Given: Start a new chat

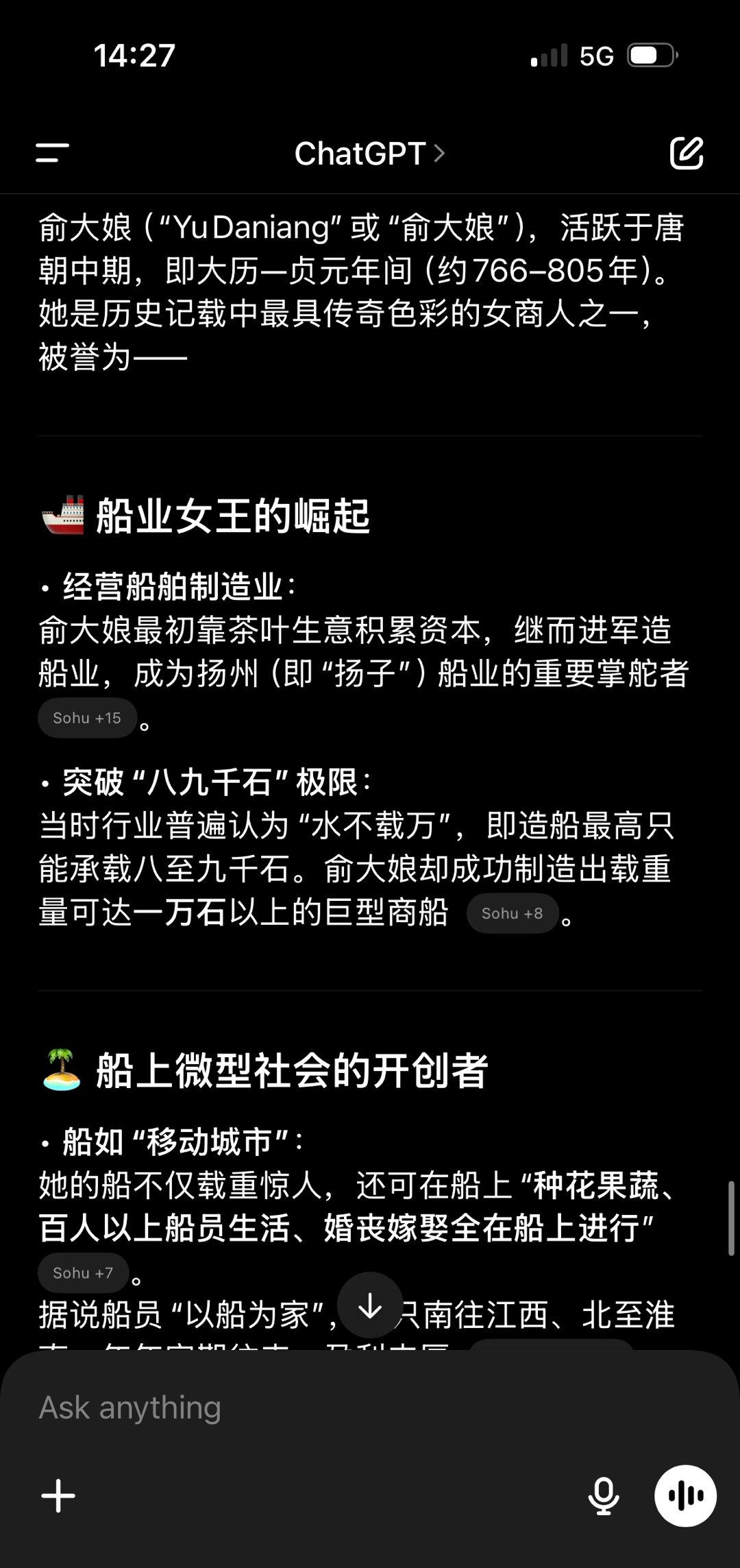Looking at the screenshot, I should click(687, 152).
